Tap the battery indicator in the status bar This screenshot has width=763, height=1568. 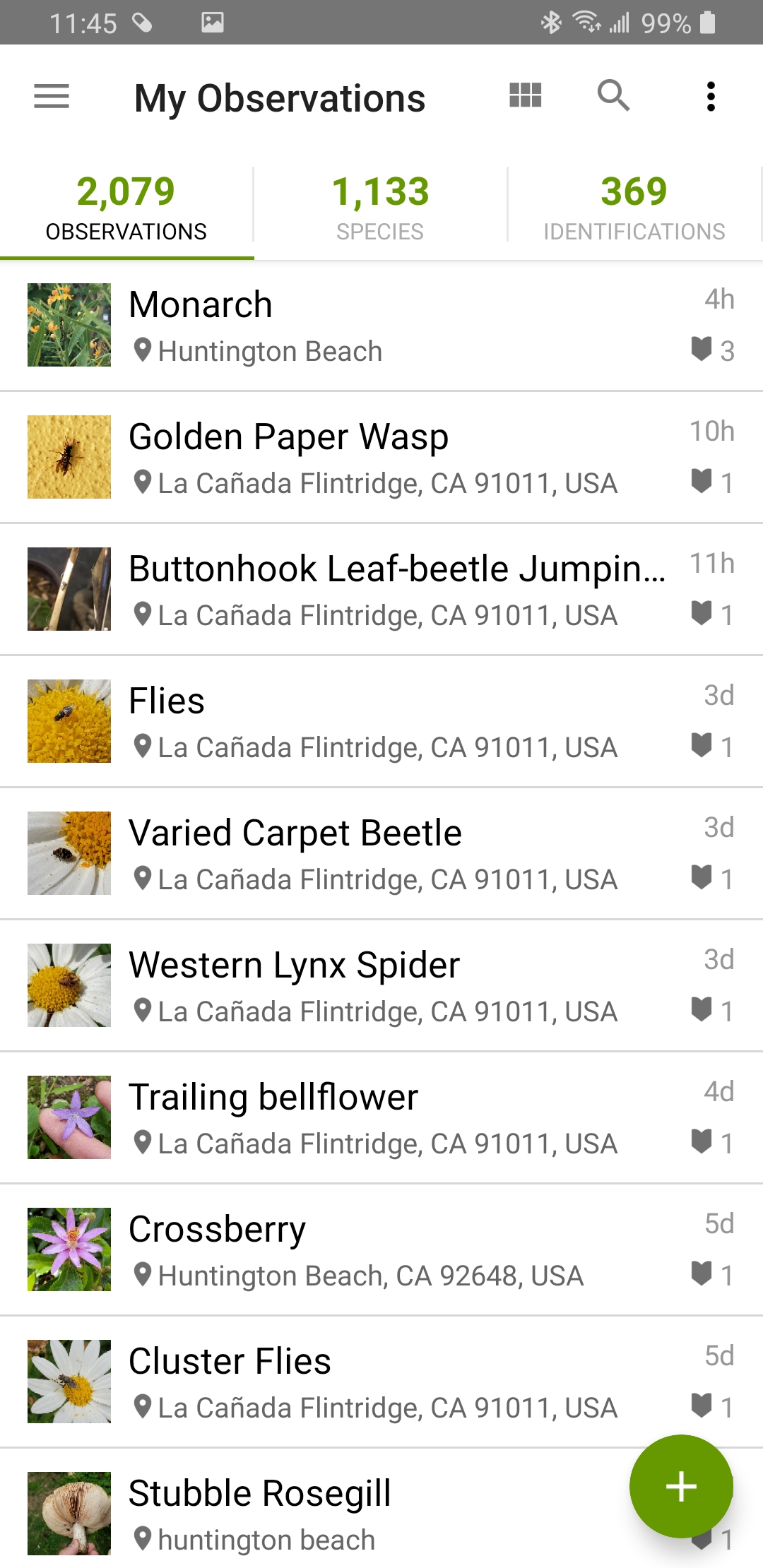[706, 22]
